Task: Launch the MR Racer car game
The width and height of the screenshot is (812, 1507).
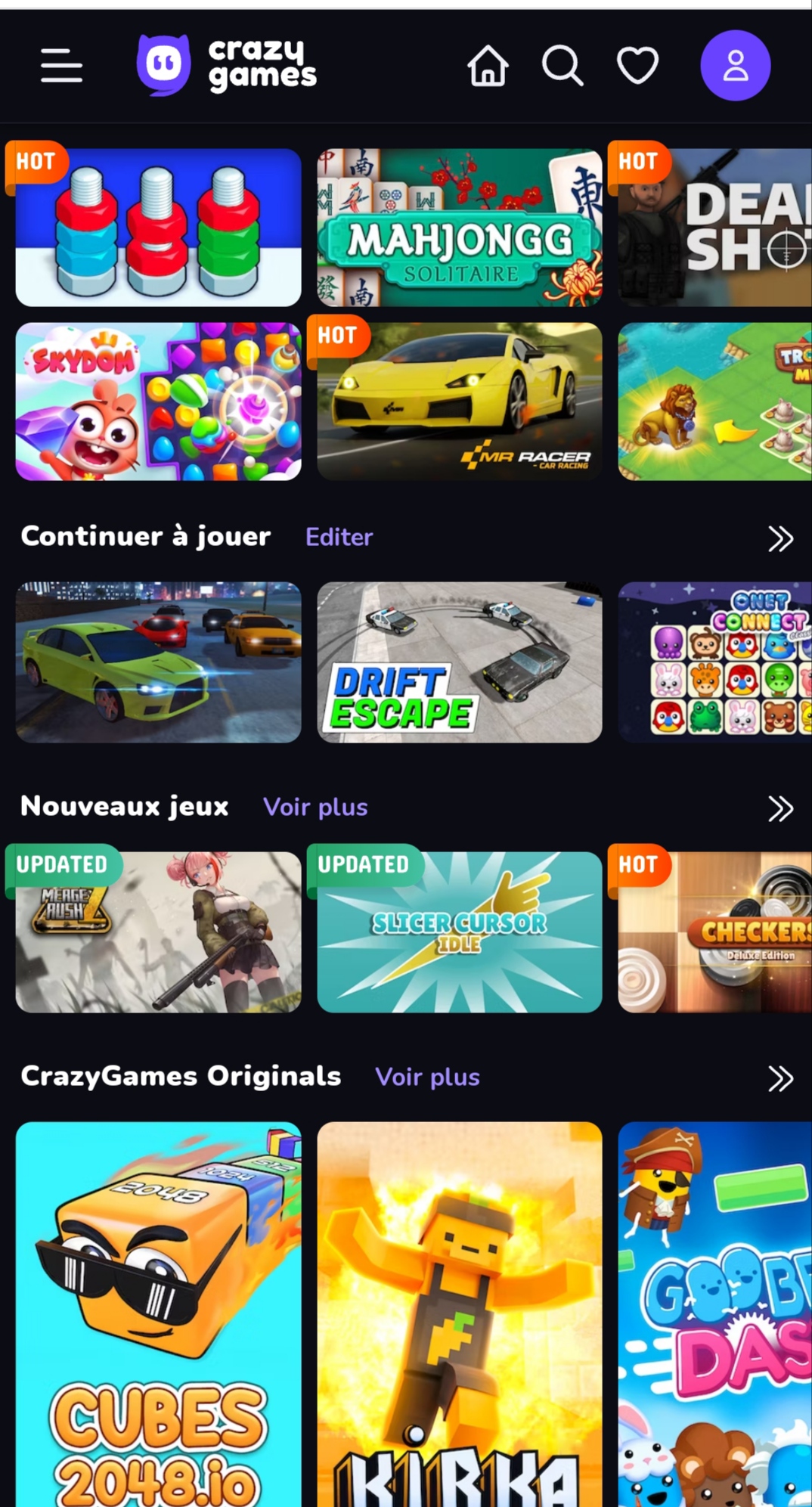Action: tap(460, 402)
